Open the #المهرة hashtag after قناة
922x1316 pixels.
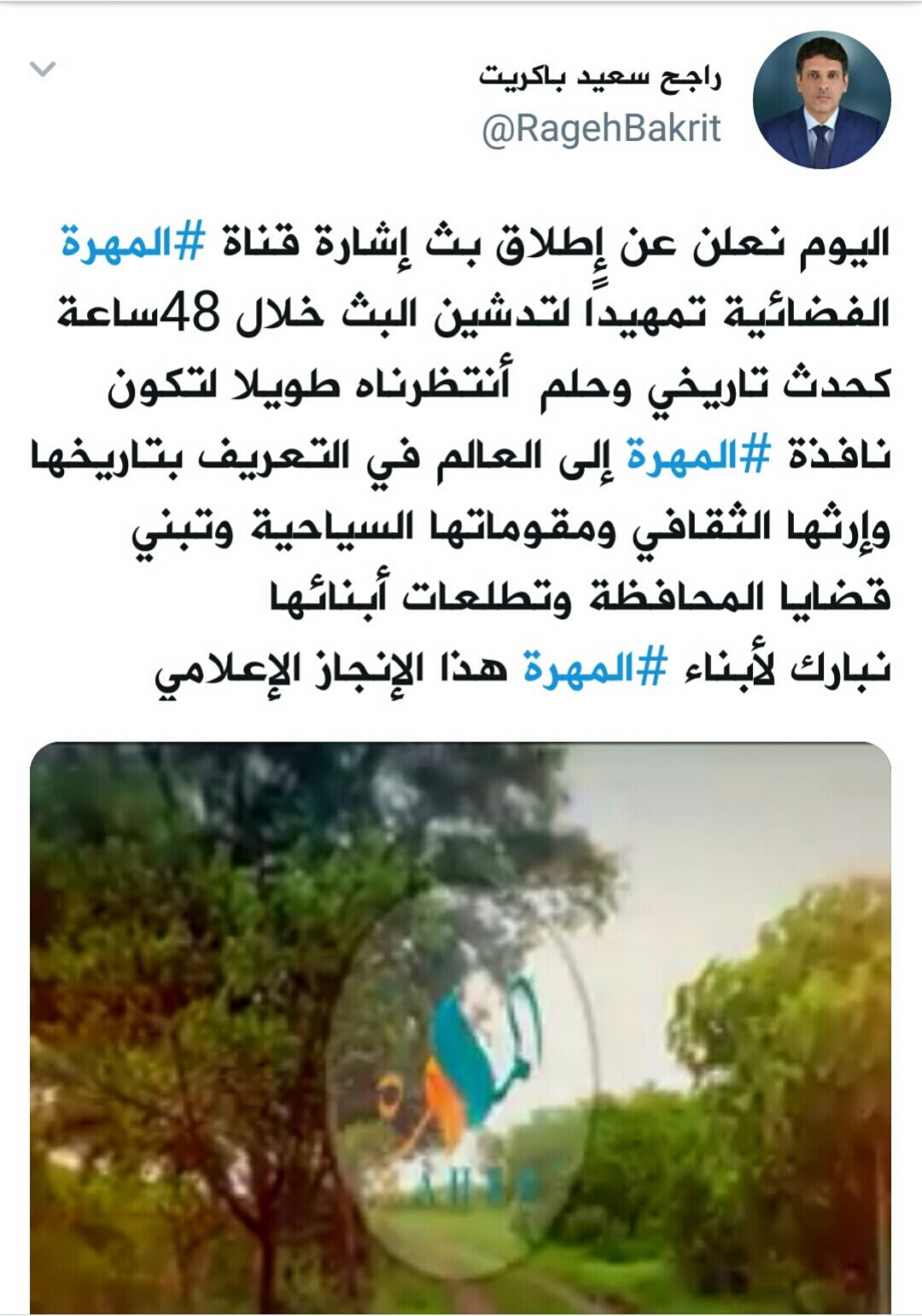tap(133, 243)
